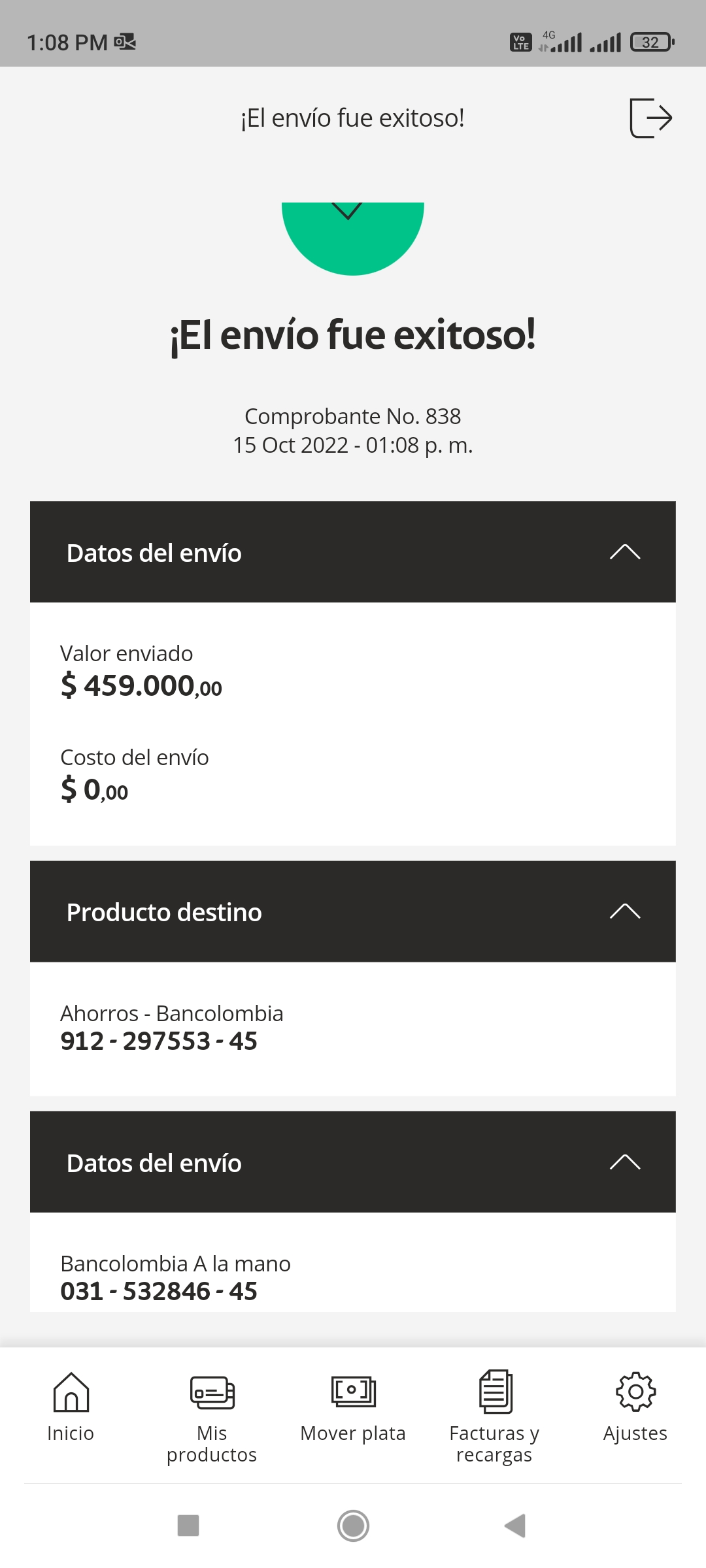Open Facturas y recargas
The height and width of the screenshot is (1568, 706).
point(494,1416)
